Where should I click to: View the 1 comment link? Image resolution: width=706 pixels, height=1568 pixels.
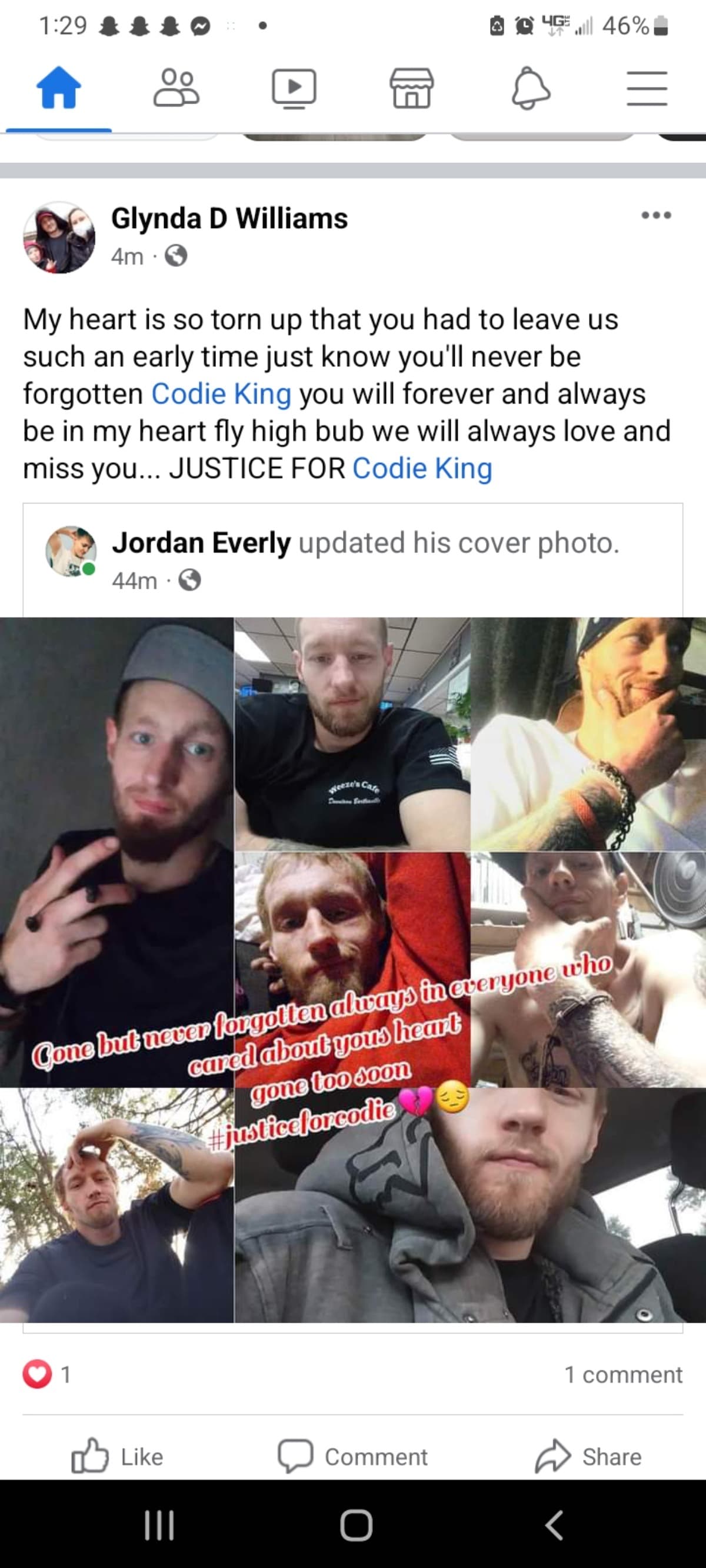click(x=622, y=1374)
